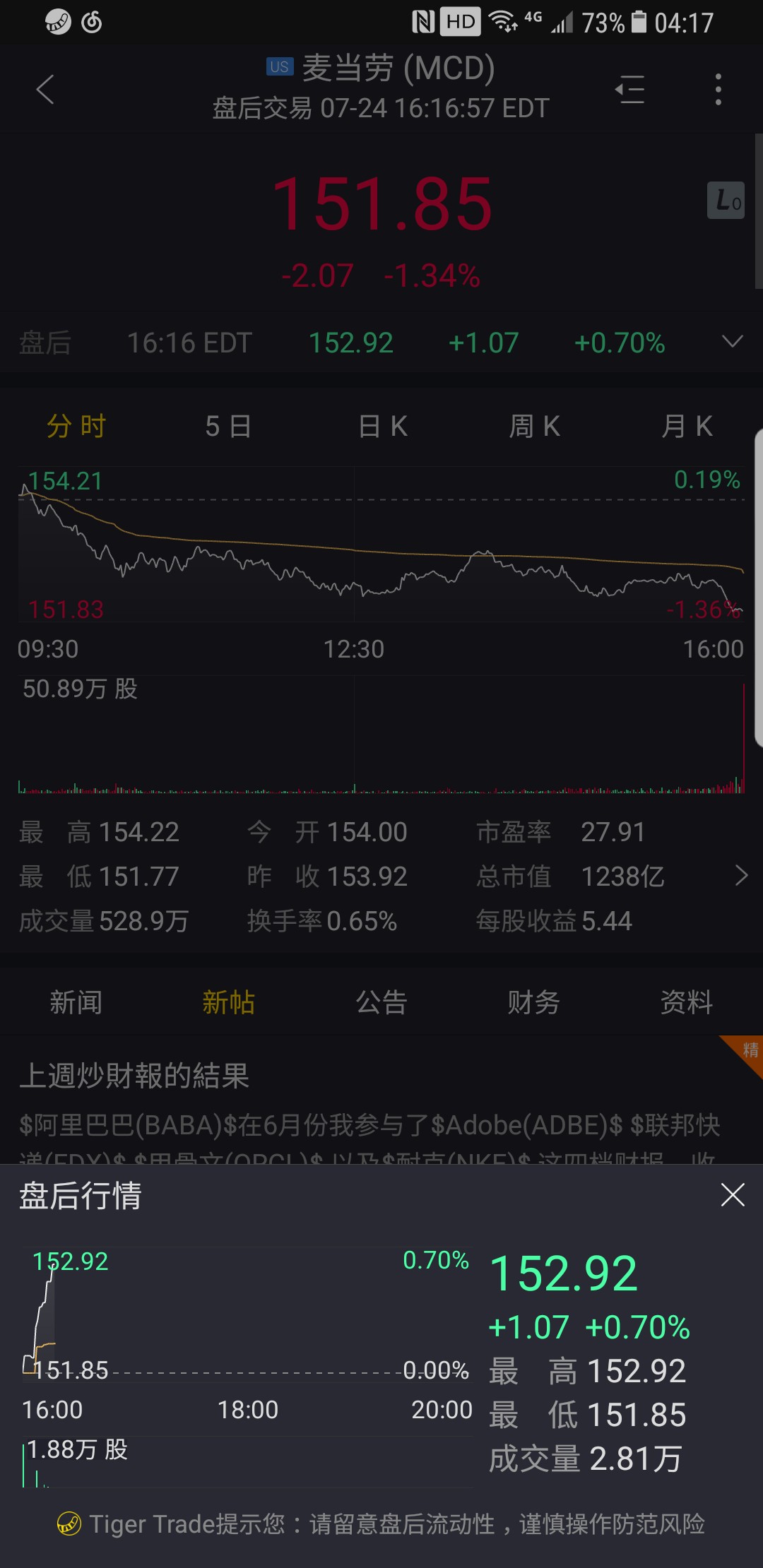Image resolution: width=763 pixels, height=1568 pixels.
Task: Switch to the 资料 profile tab
Action: click(x=687, y=1002)
